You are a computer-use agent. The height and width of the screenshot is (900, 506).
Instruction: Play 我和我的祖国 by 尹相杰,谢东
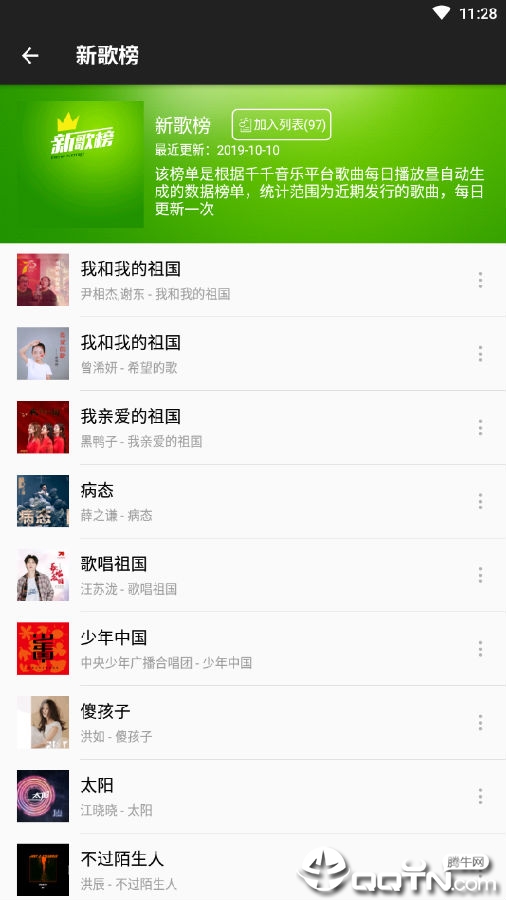pyautogui.click(x=253, y=280)
